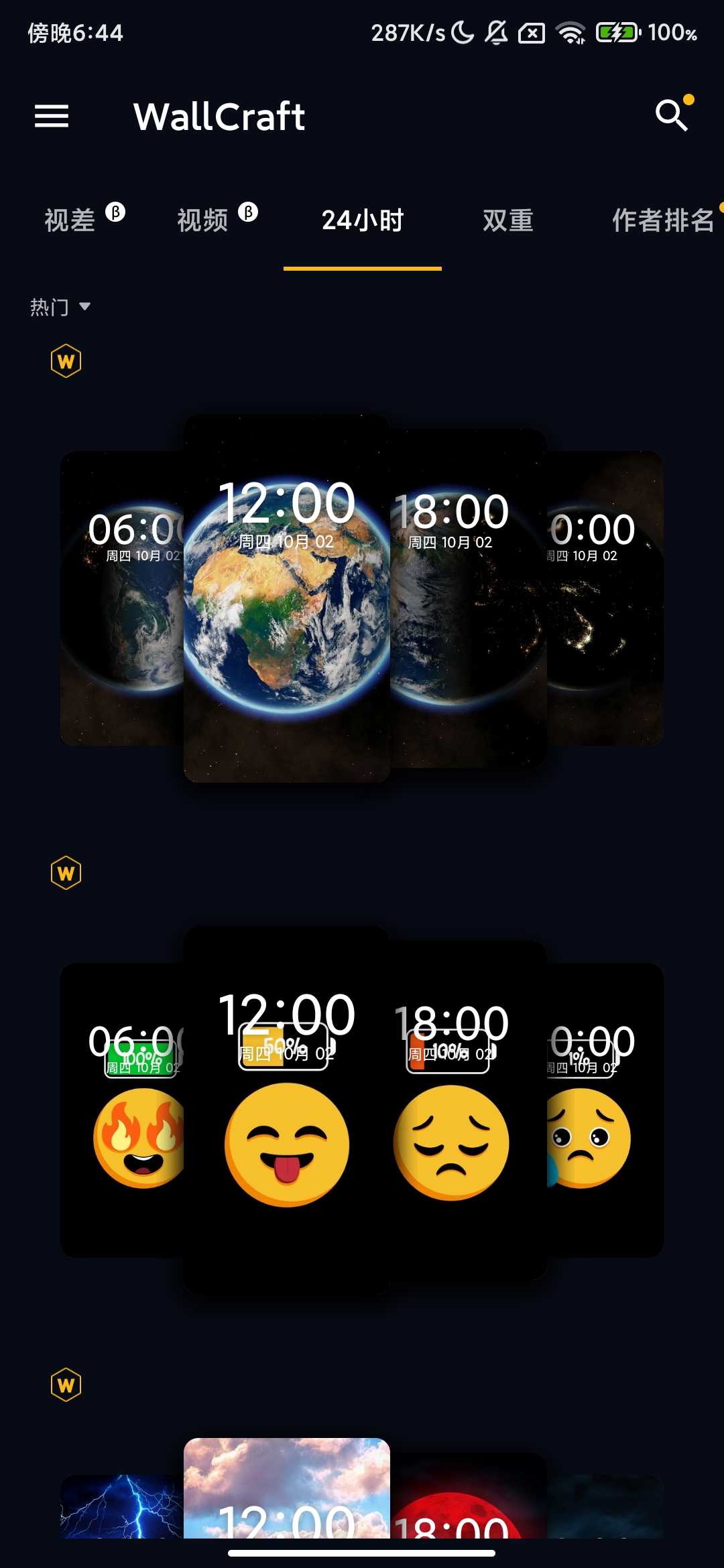This screenshot has width=724, height=1568.
Task: Expand the 热门 sort dropdown
Action: (60, 307)
